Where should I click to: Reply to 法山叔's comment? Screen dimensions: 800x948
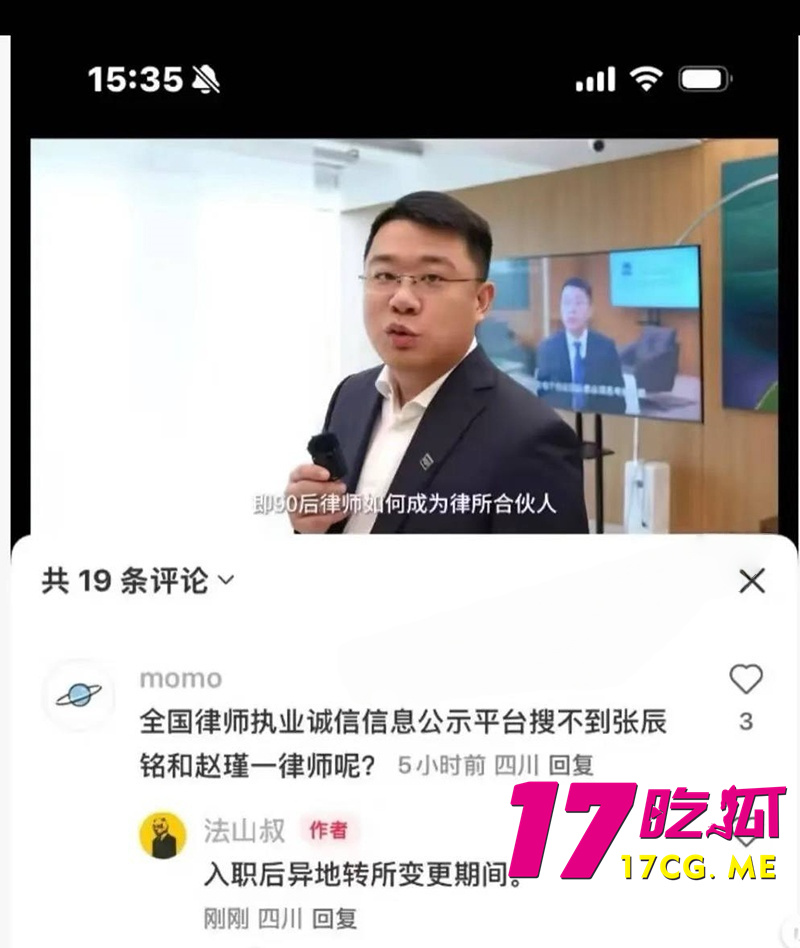[x=335, y=918]
